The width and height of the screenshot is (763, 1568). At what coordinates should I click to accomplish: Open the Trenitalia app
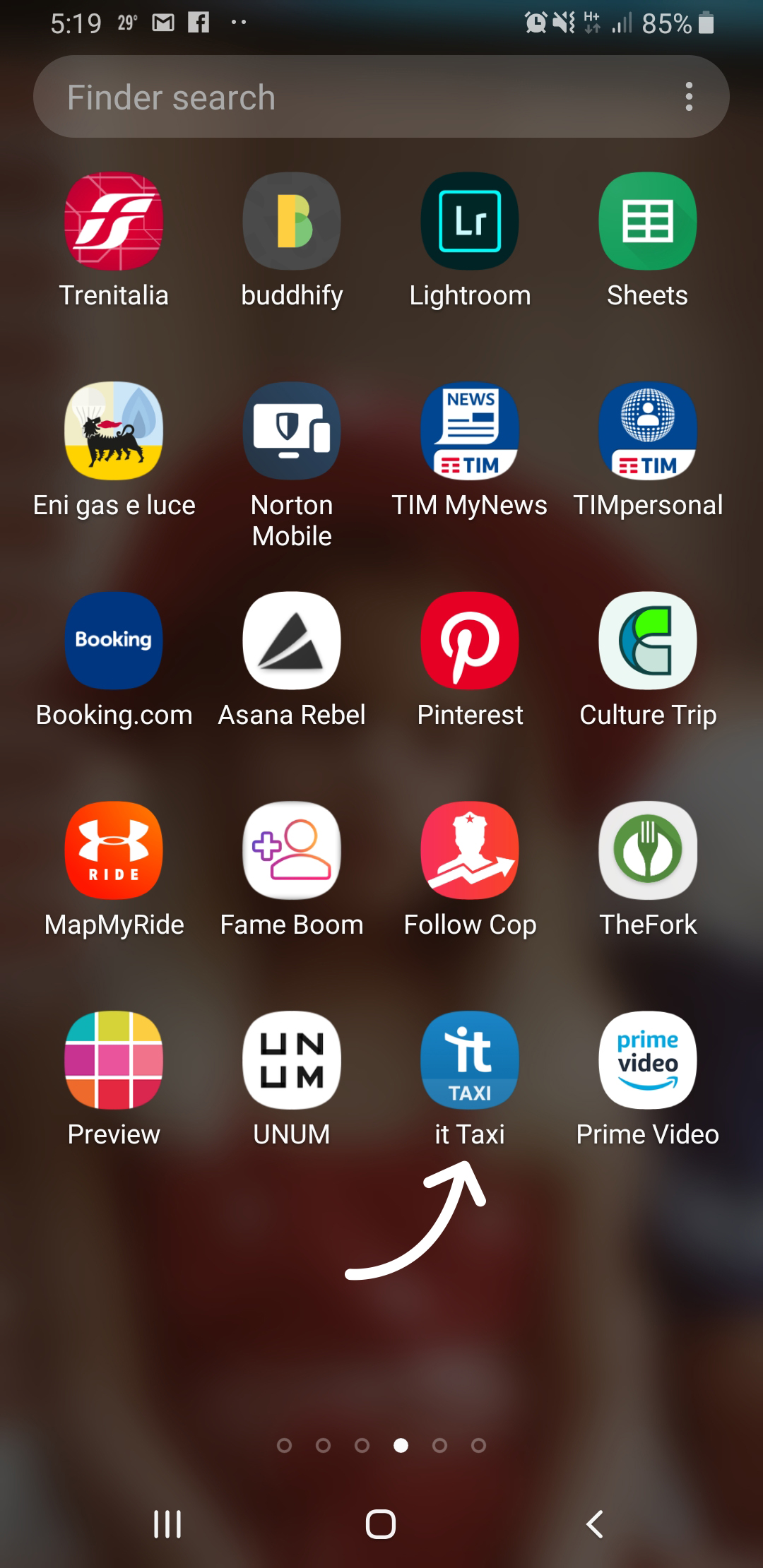pos(113,221)
